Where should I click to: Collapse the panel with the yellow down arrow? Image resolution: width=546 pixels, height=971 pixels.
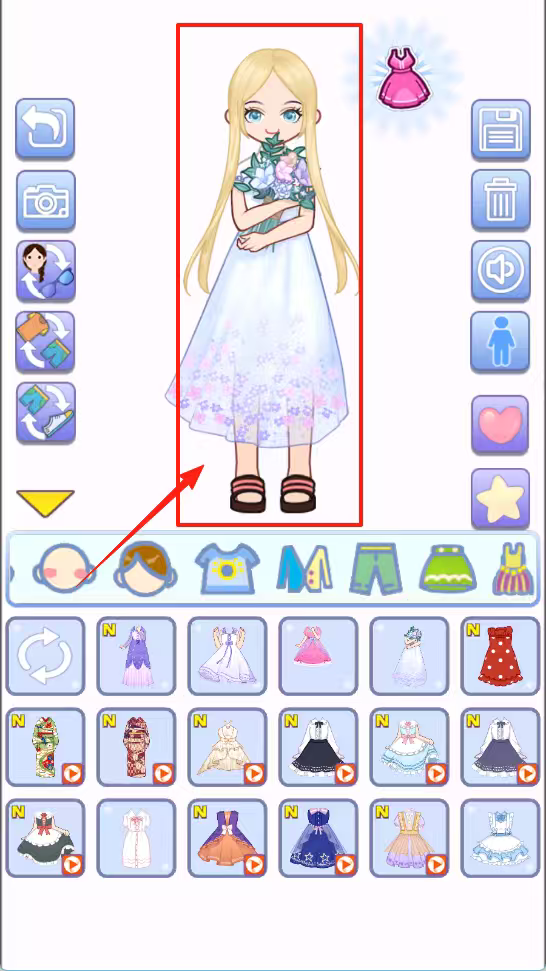[45, 502]
